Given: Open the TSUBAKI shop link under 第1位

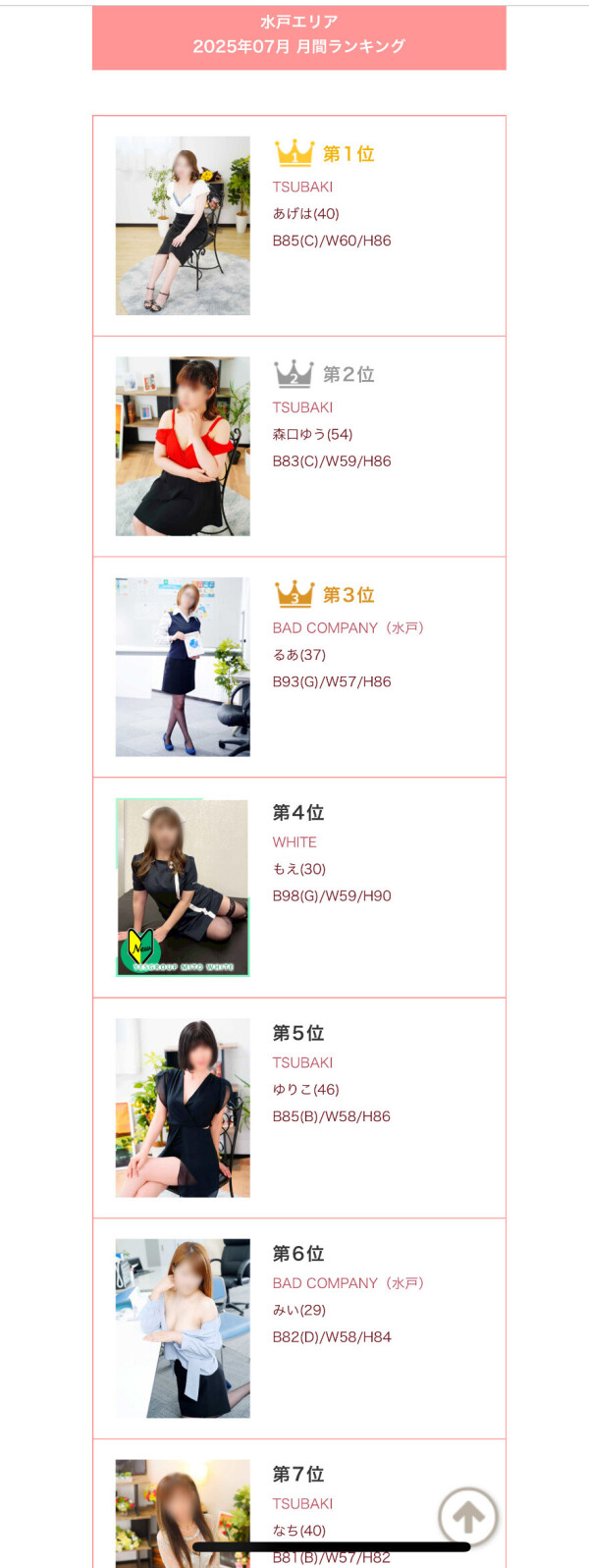Looking at the screenshot, I should pyautogui.click(x=302, y=187).
